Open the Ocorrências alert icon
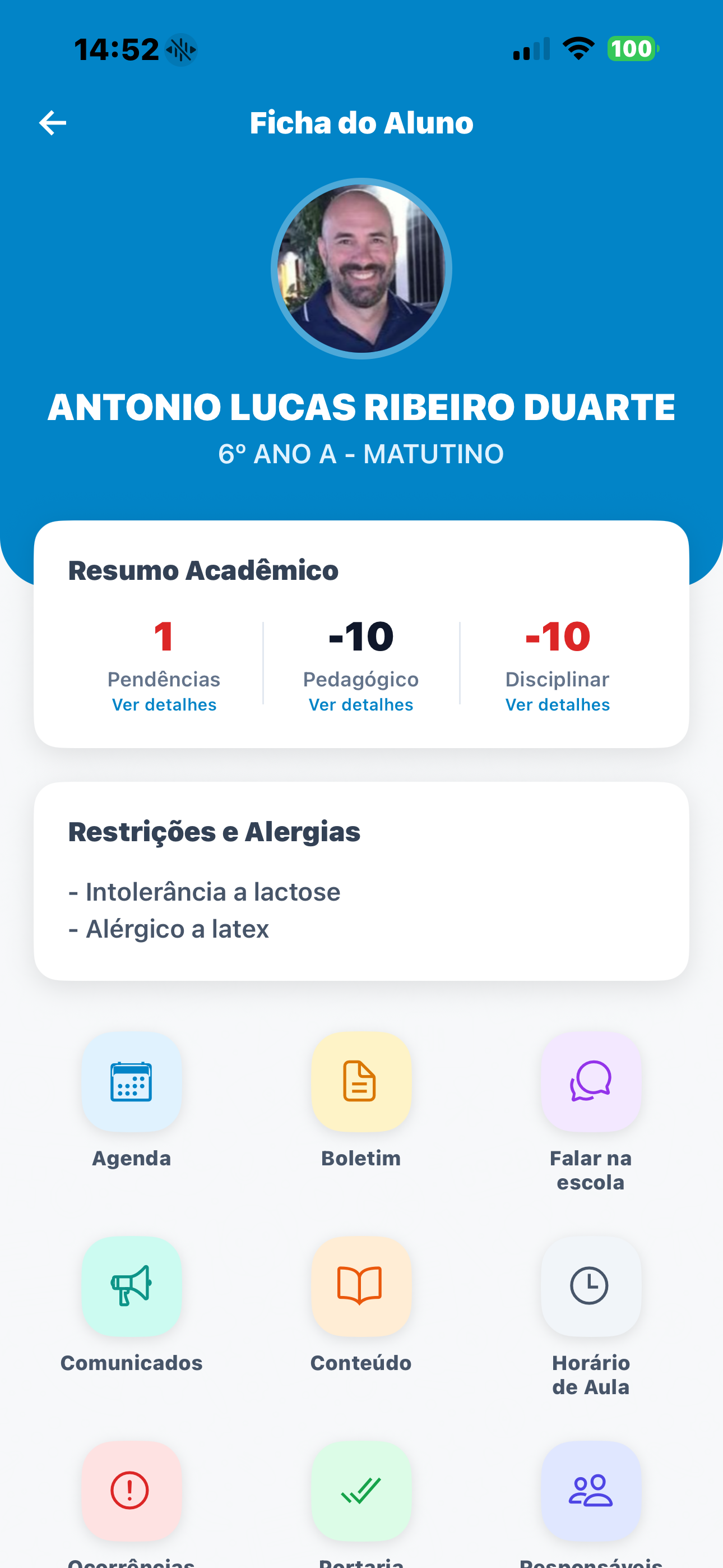Viewport: 723px width, 1568px height. click(x=132, y=1495)
